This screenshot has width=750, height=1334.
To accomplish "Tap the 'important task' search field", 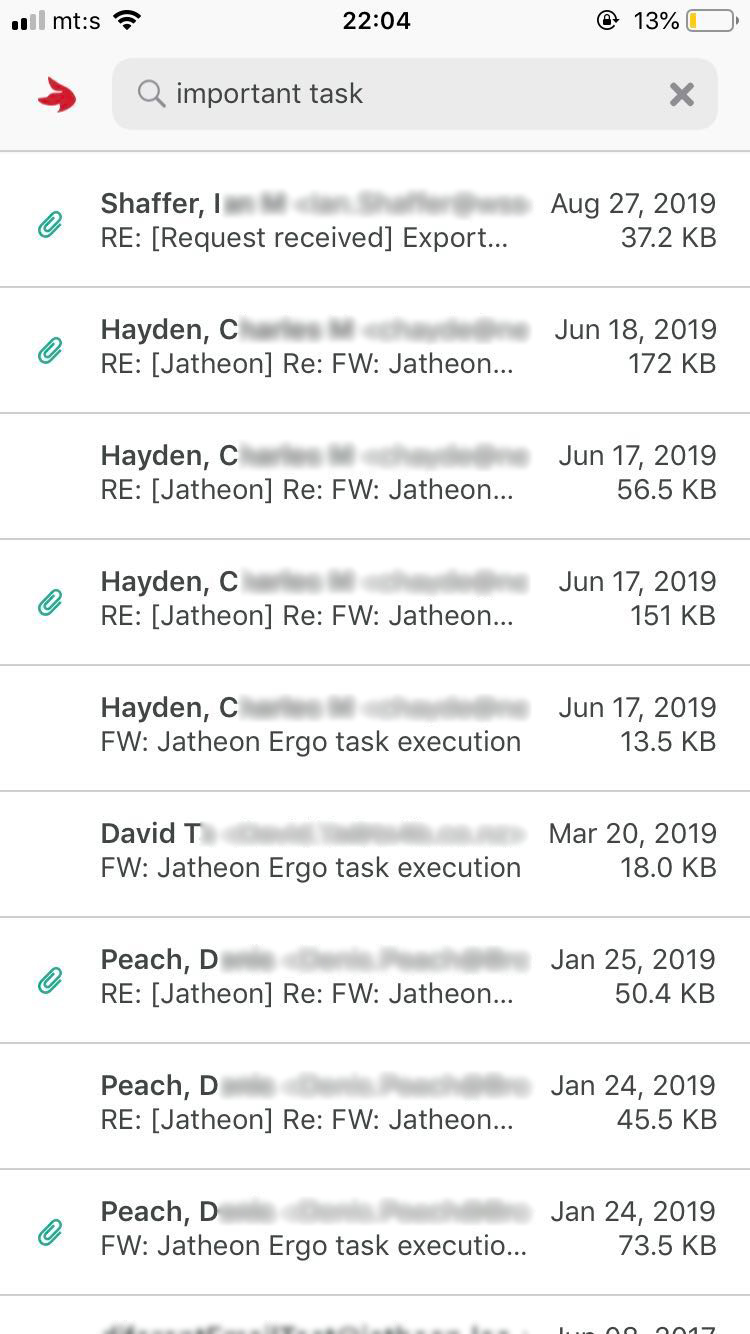I will tap(414, 94).
